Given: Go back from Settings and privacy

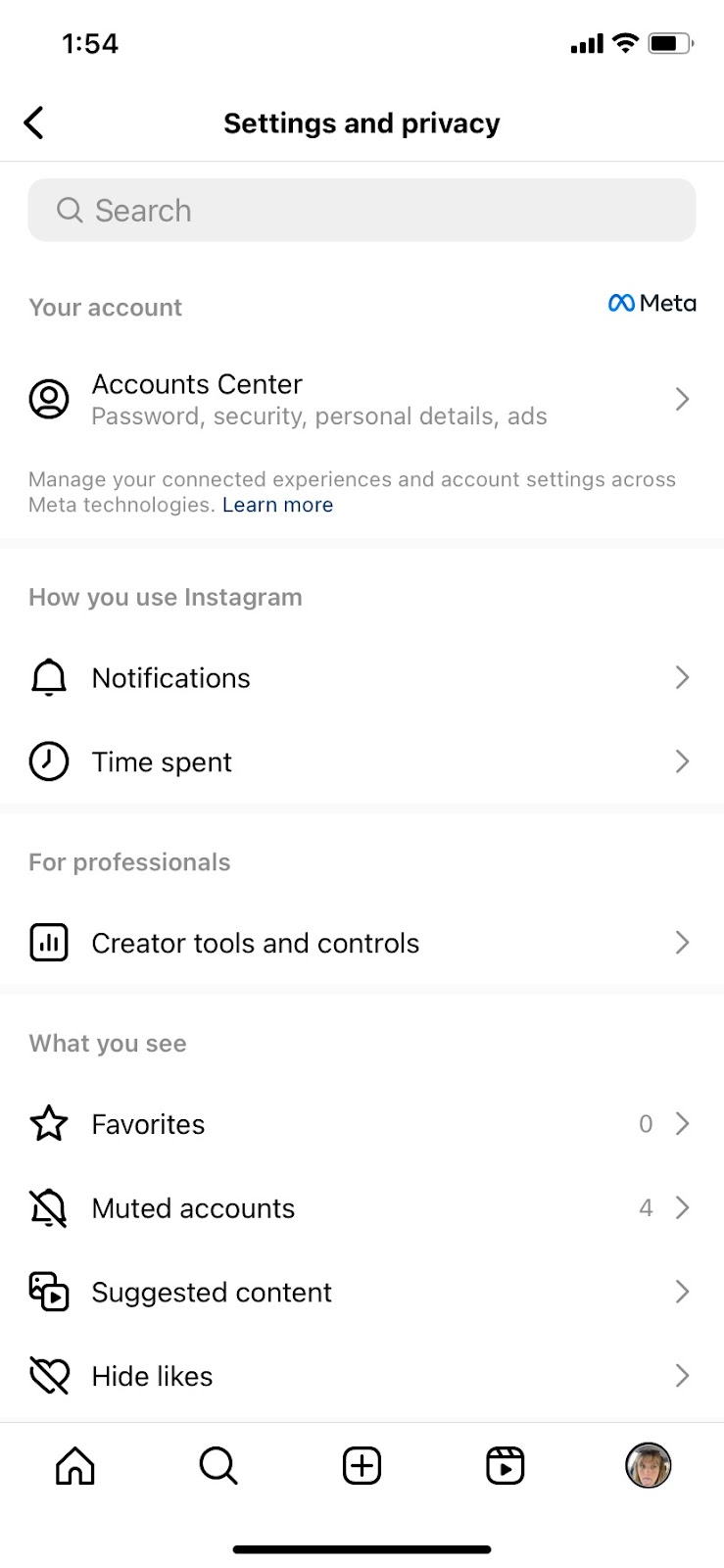Looking at the screenshot, I should (34, 123).
